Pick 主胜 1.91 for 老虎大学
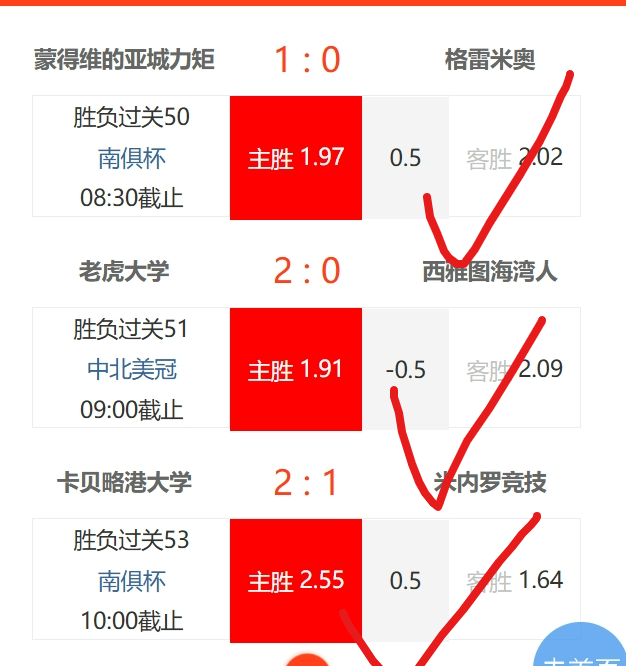 click(x=295, y=370)
